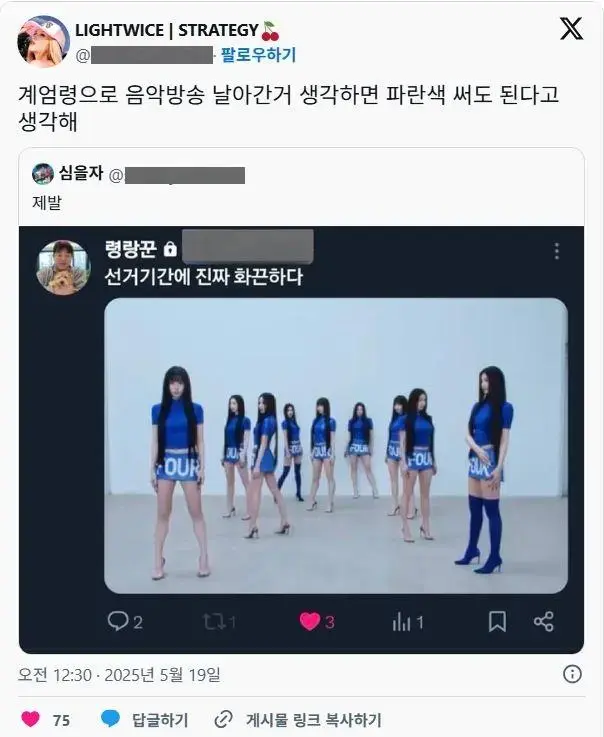Open LIGHTWICE | STRATEGY profile avatar
604x737 pixels.
pos(44,41)
